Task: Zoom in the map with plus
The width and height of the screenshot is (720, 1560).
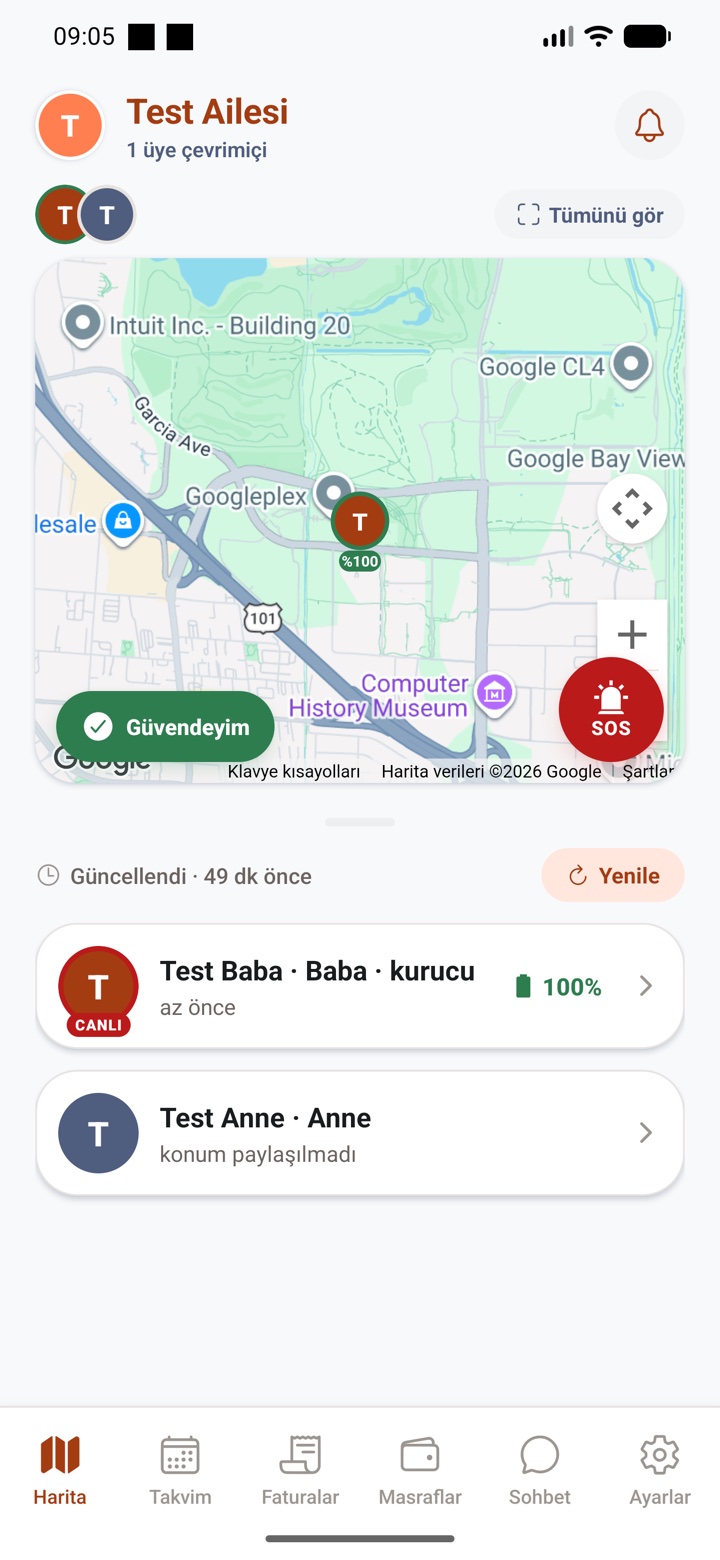Action: point(632,634)
